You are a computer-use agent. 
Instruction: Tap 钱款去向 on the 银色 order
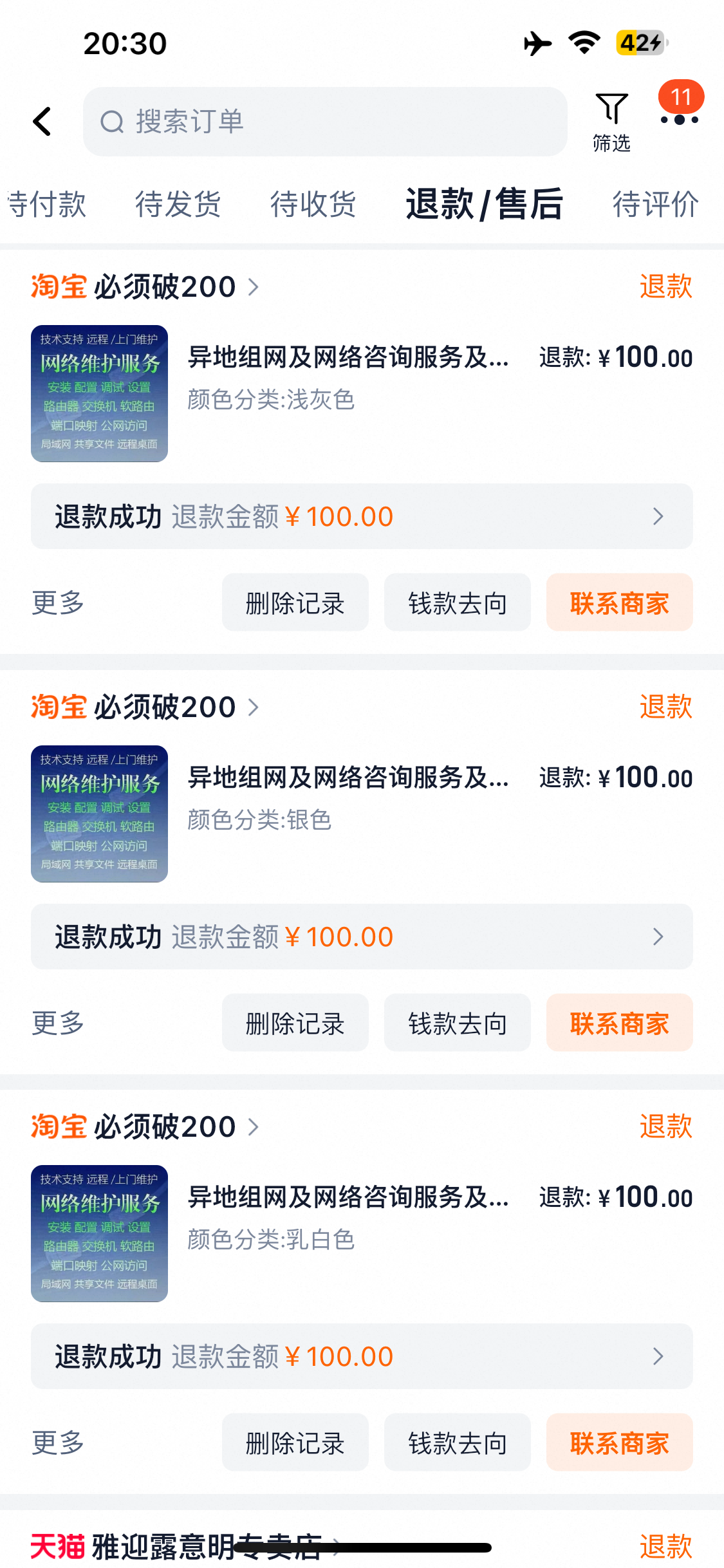coord(458,1023)
